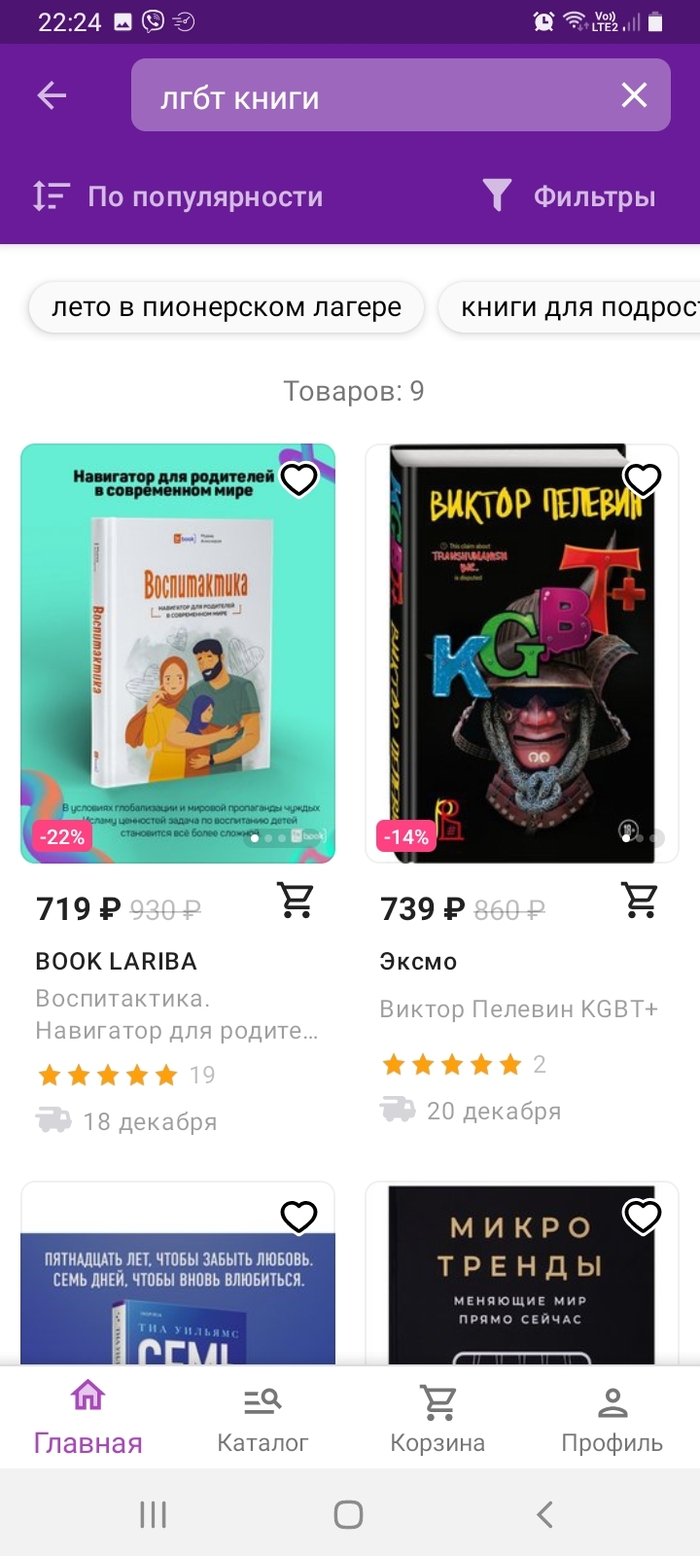The width and height of the screenshot is (700, 1556).
Task: Tap the search field with лгбт книги
Action: 370,96
